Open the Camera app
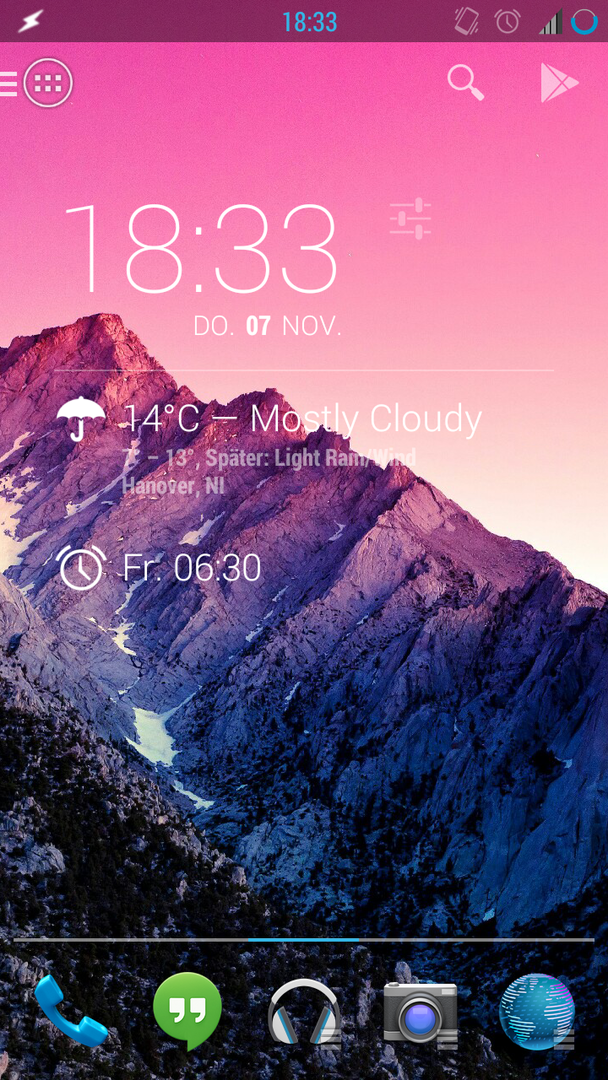The height and width of the screenshot is (1080, 608). (x=421, y=1012)
